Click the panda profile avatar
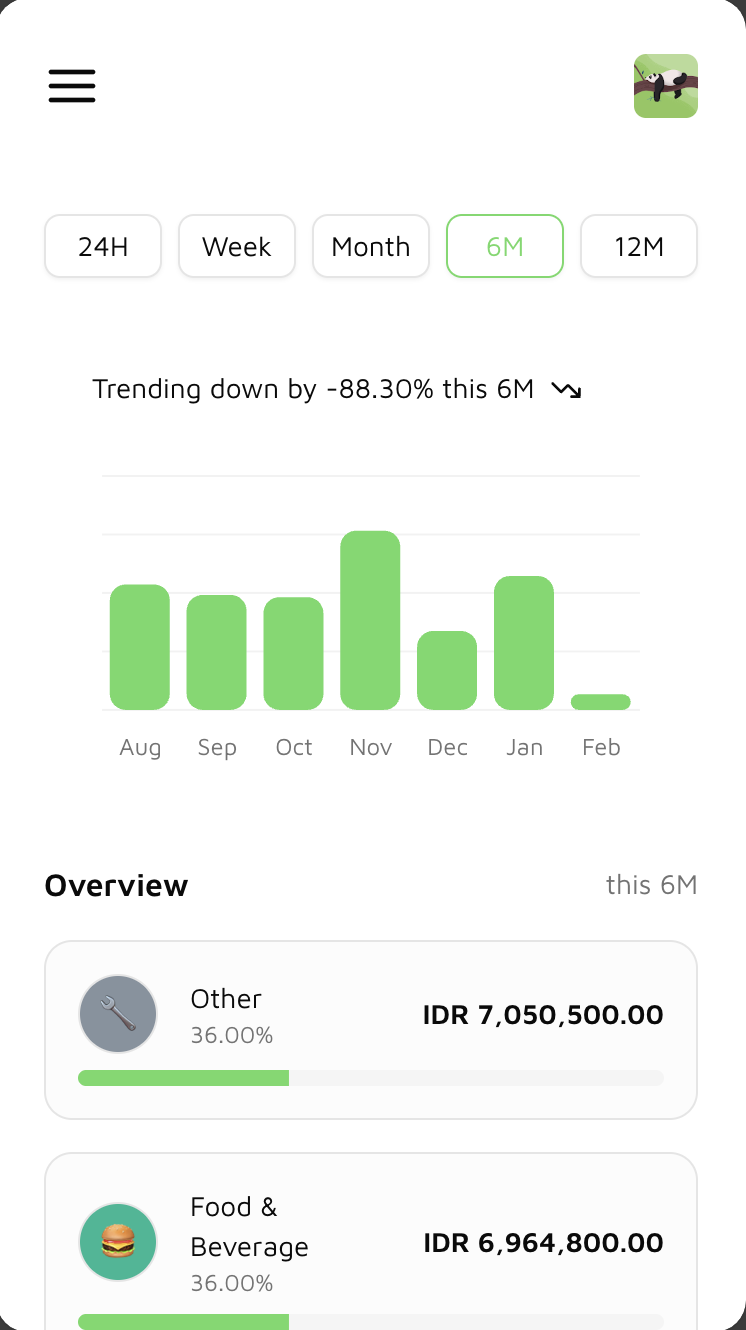The image size is (746, 1330). (x=665, y=86)
